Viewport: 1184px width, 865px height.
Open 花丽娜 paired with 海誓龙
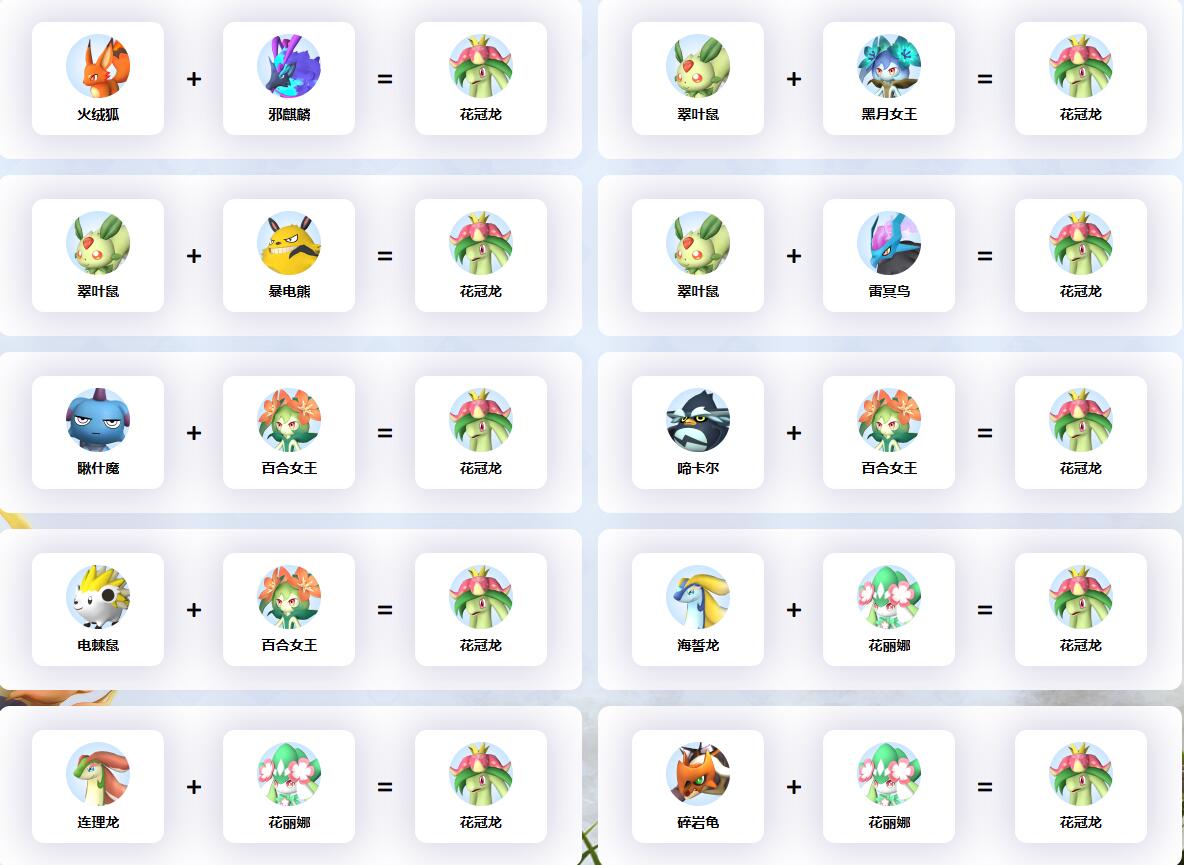(889, 609)
